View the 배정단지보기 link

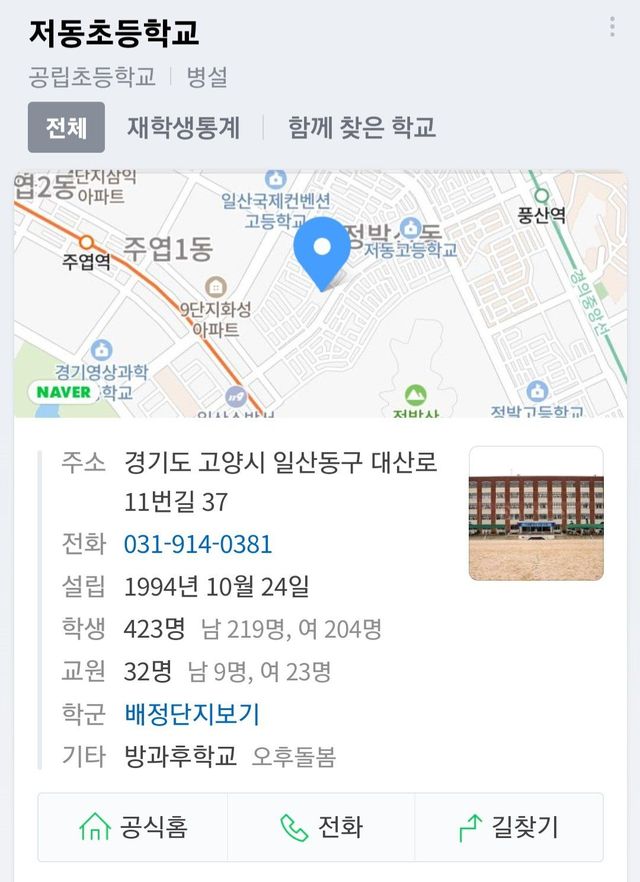pyautogui.click(x=192, y=714)
